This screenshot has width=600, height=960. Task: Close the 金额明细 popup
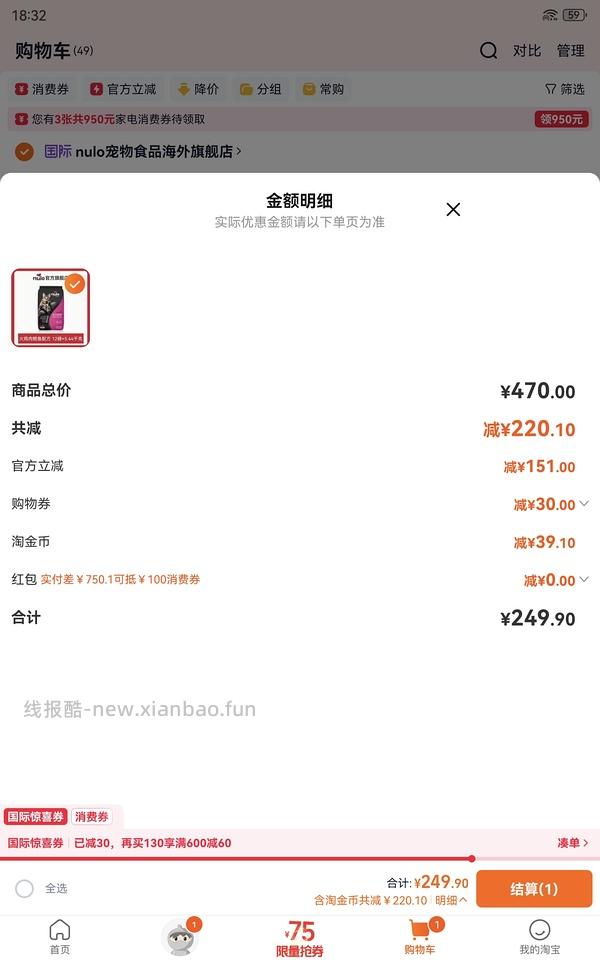point(453,209)
